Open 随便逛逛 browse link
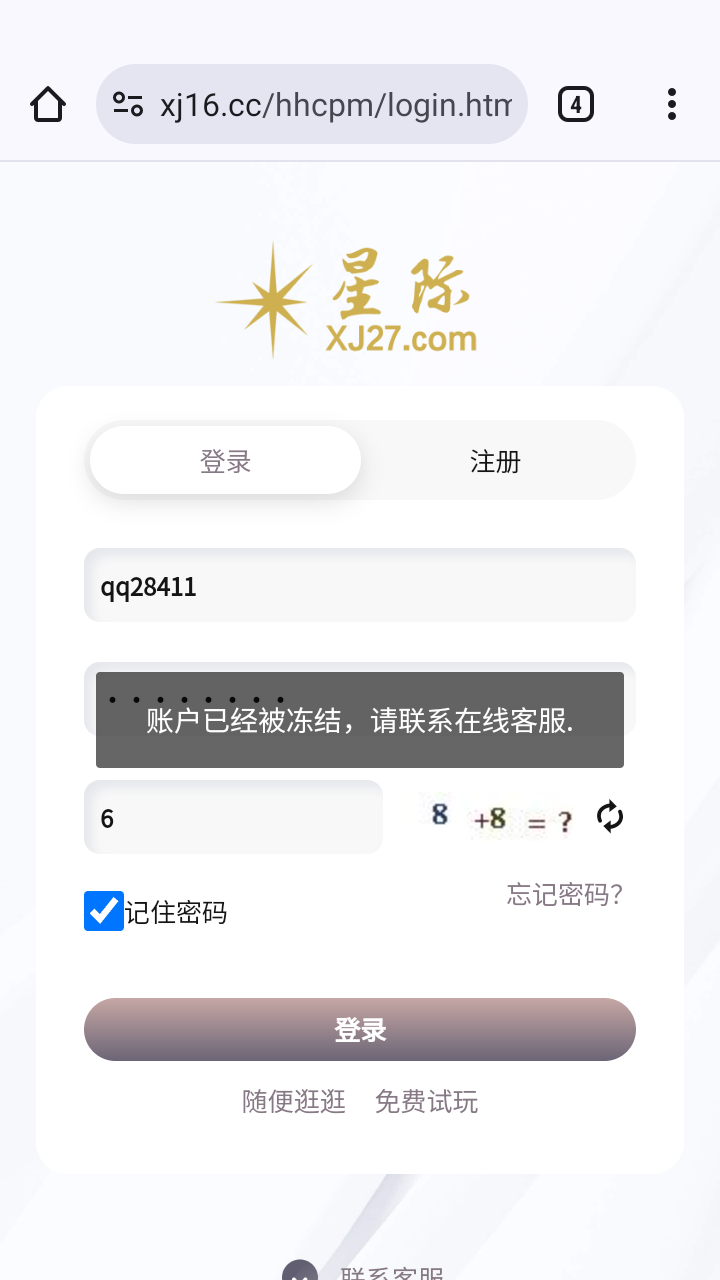 [291, 1101]
